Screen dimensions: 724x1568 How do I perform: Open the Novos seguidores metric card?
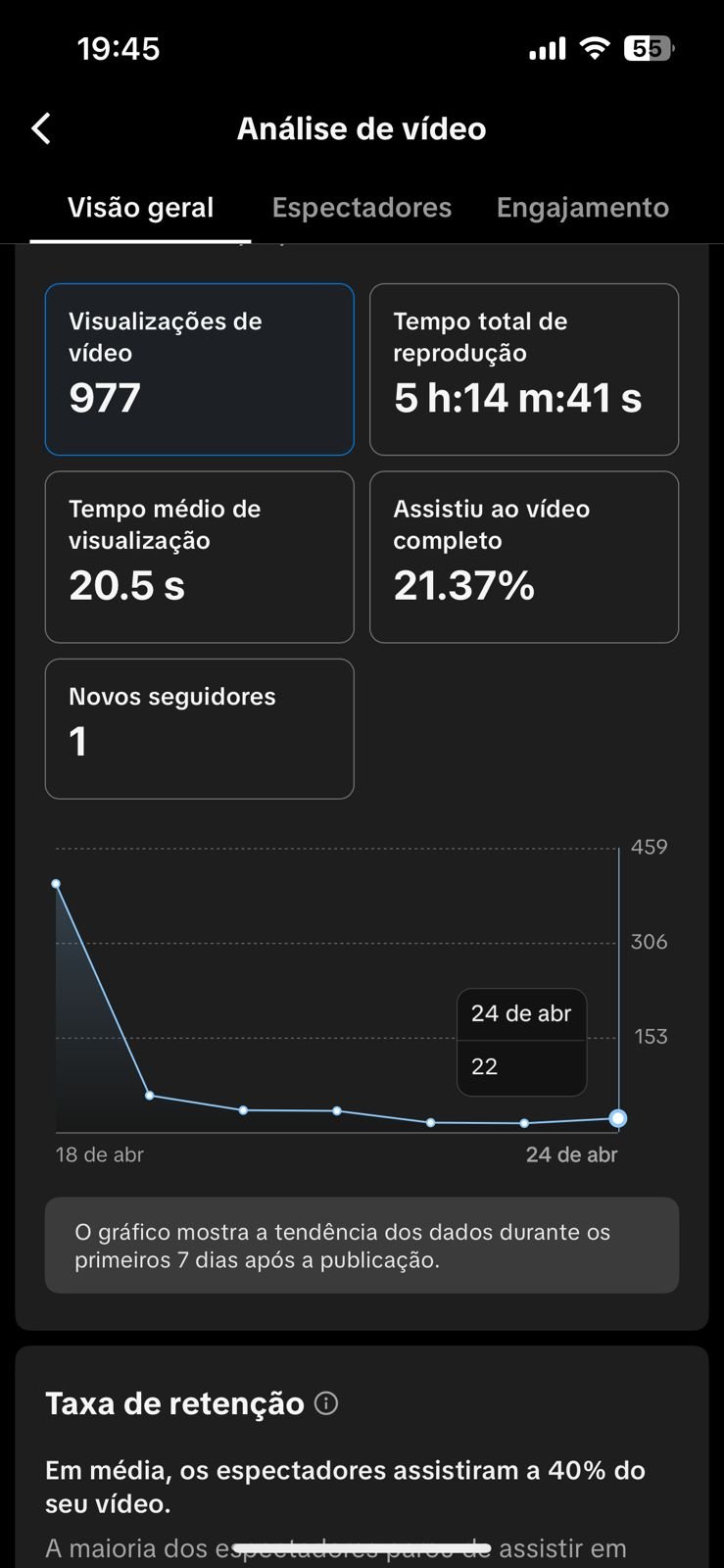click(199, 728)
